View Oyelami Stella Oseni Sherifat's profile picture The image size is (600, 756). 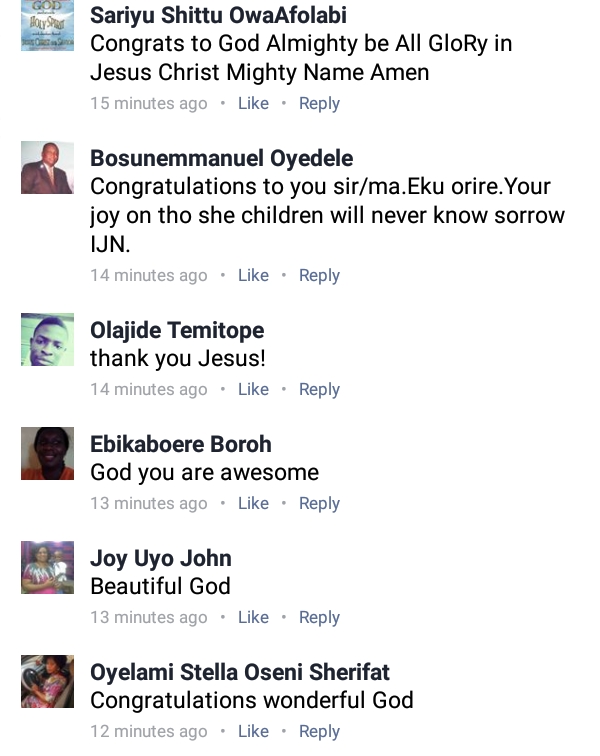coord(47,681)
